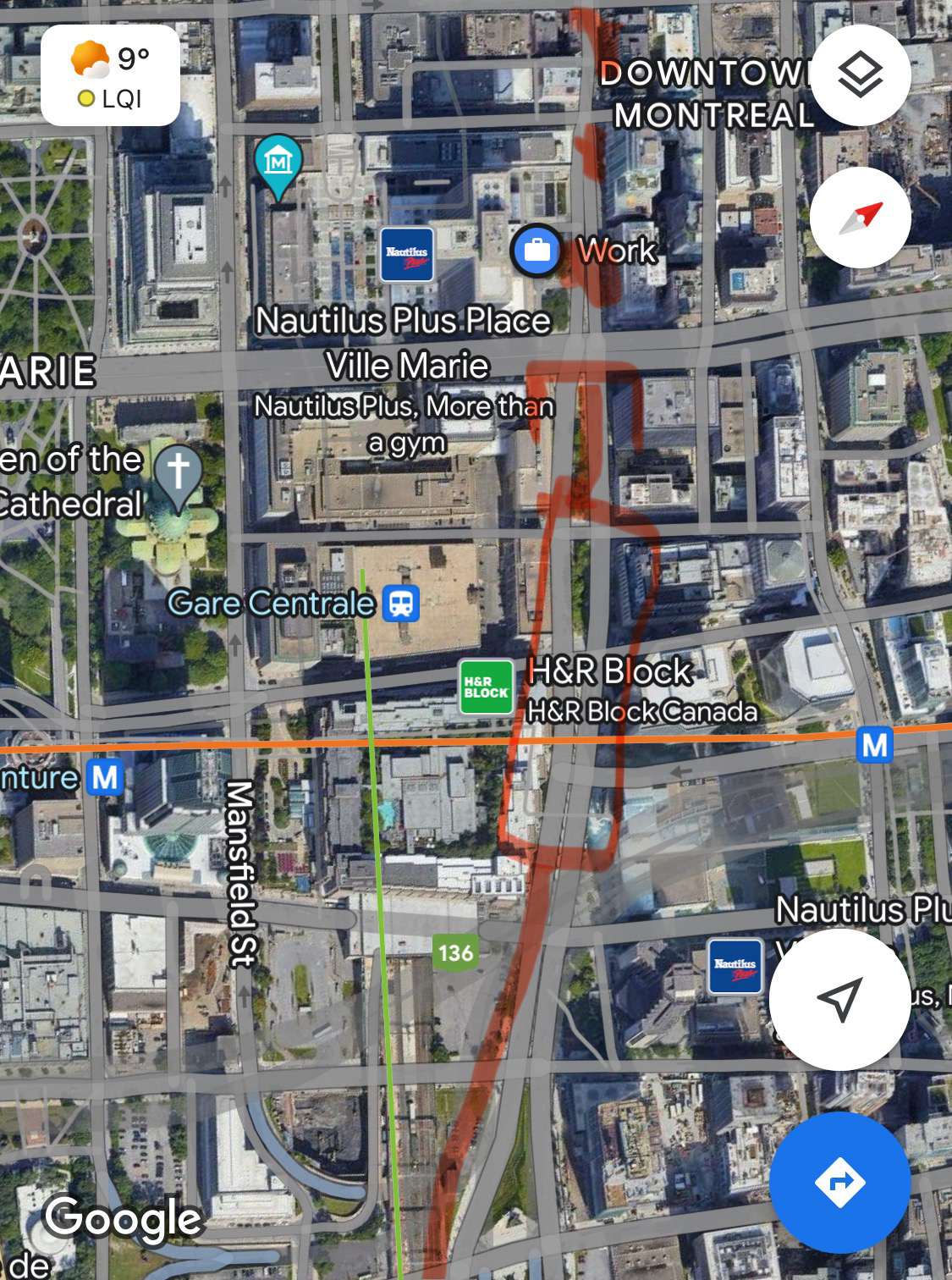Select the cathedral church pin

pos(178,473)
